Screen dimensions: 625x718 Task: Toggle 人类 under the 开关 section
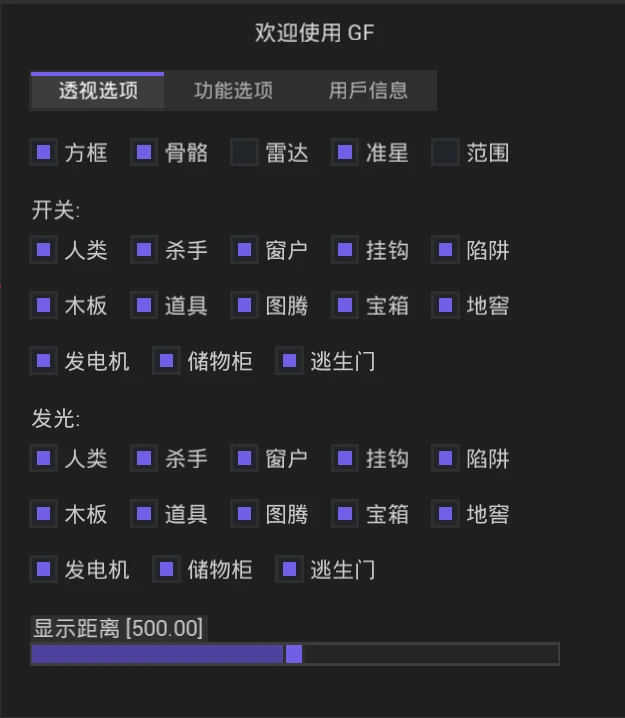click(x=44, y=250)
